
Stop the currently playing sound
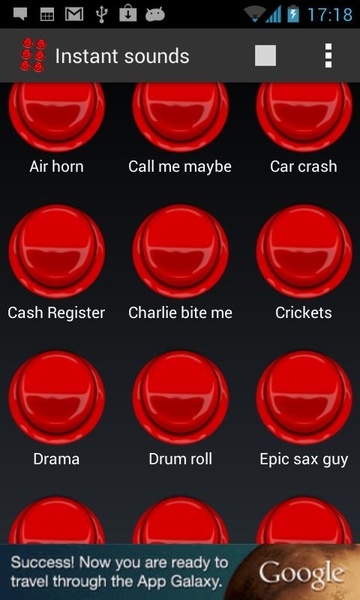(x=266, y=56)
